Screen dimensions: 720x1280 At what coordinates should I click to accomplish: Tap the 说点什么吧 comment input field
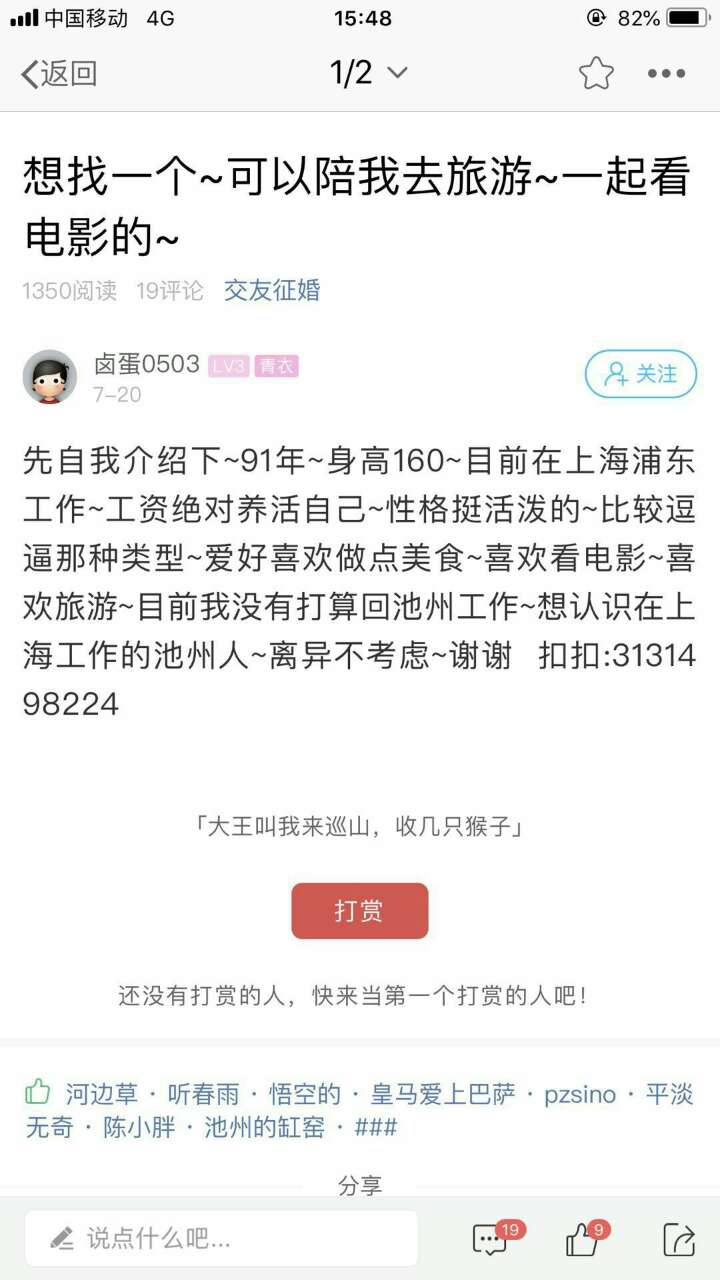click(222, 1239)
